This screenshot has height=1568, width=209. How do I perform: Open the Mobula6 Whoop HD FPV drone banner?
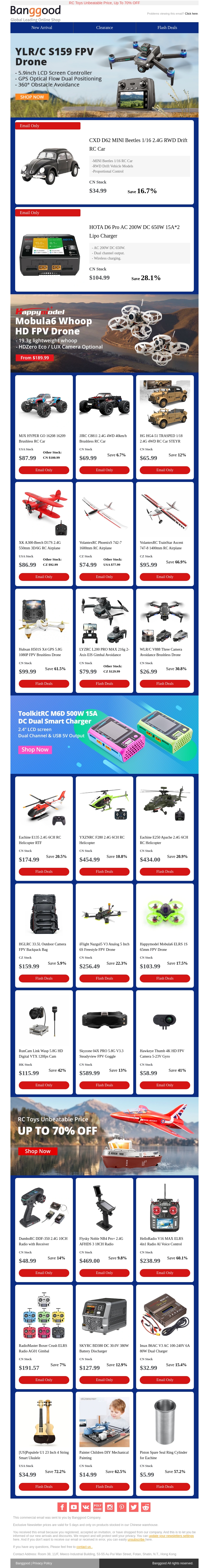tap(104, 334)
